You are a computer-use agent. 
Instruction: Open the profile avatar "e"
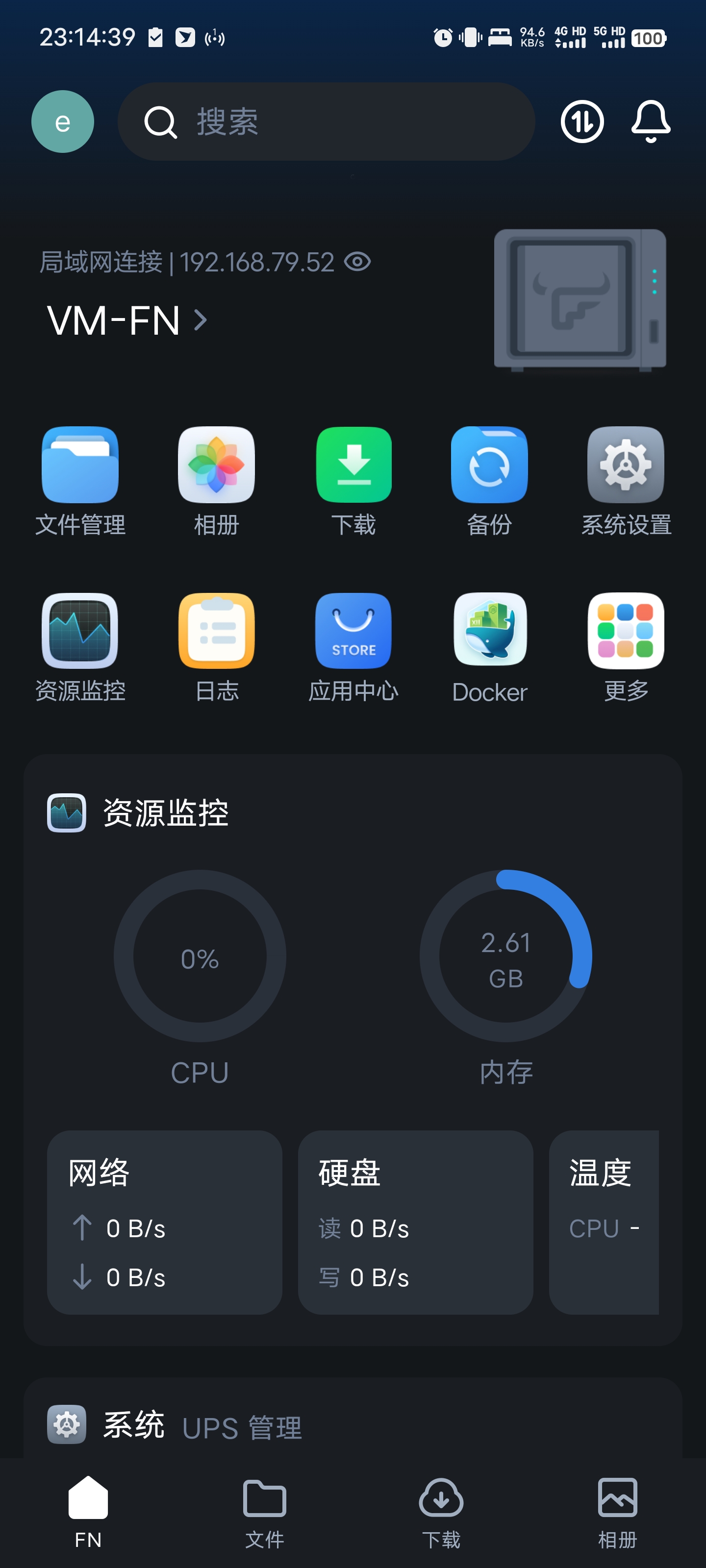click(x=62, y=122)
